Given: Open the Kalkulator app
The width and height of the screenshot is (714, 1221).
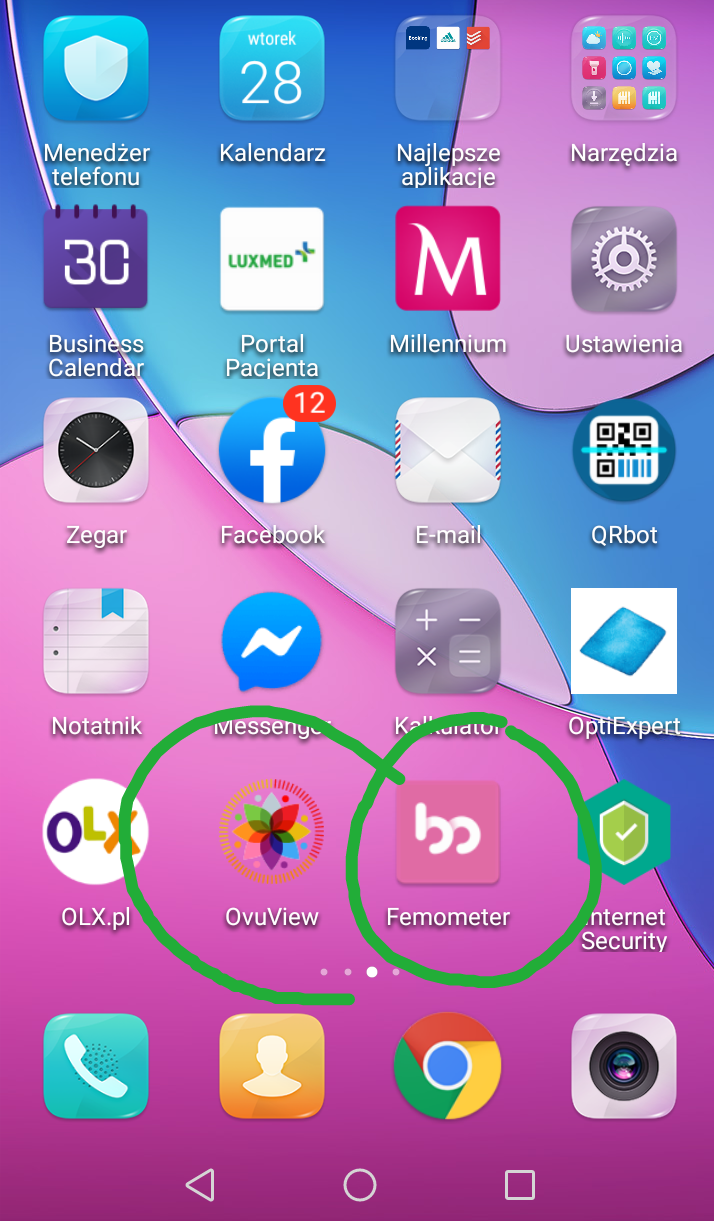Looking at the screenshot, I should [x=448, y=641].
